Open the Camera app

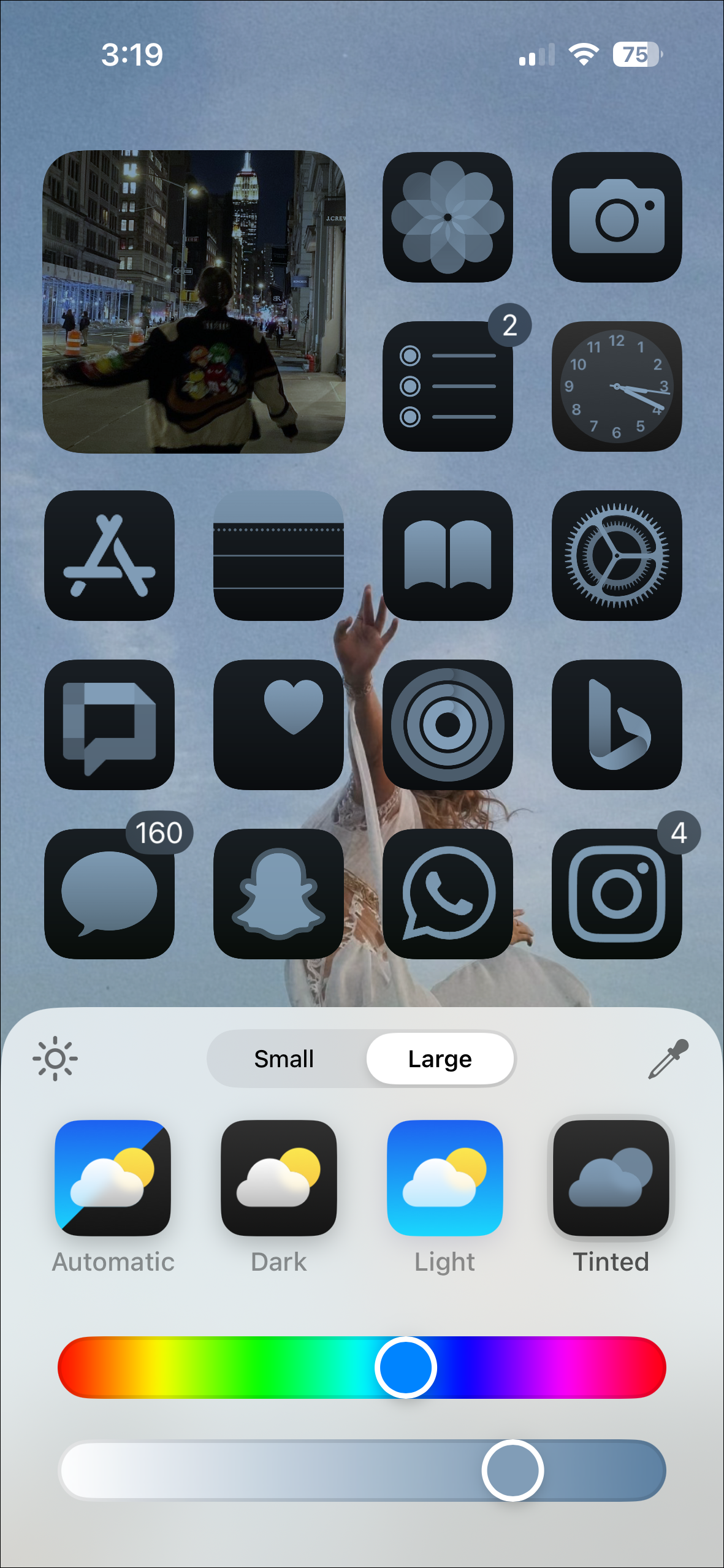point(617,217)
